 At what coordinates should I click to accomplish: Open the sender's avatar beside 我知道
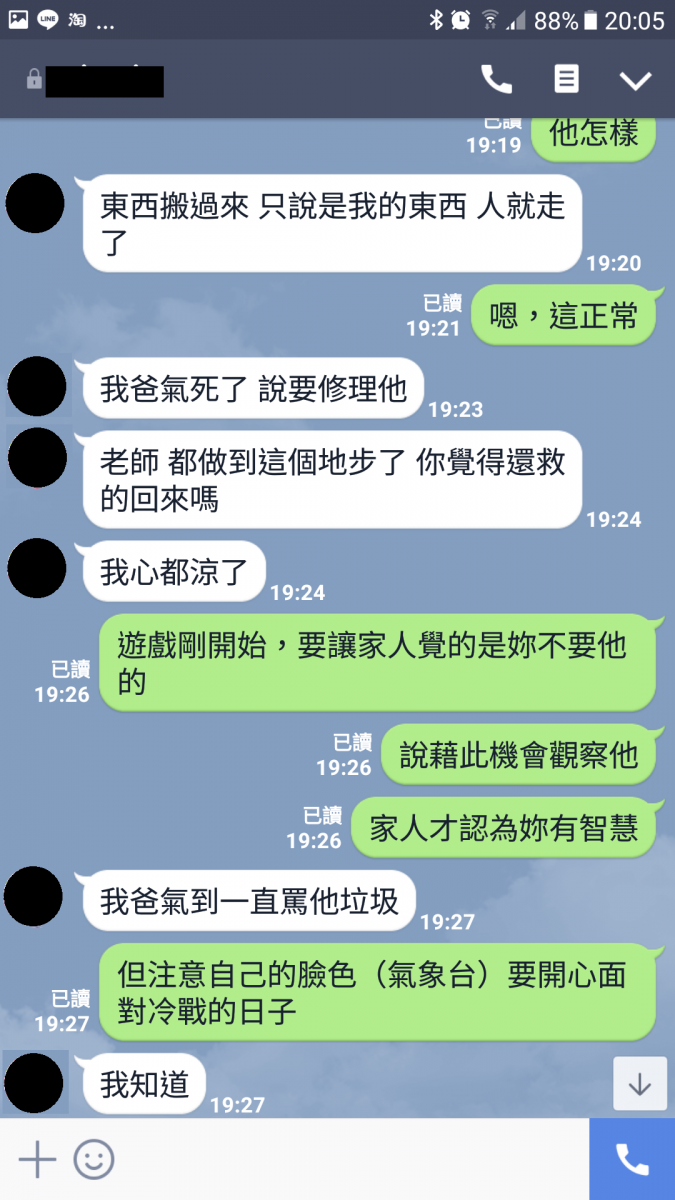pos(35,1083)
